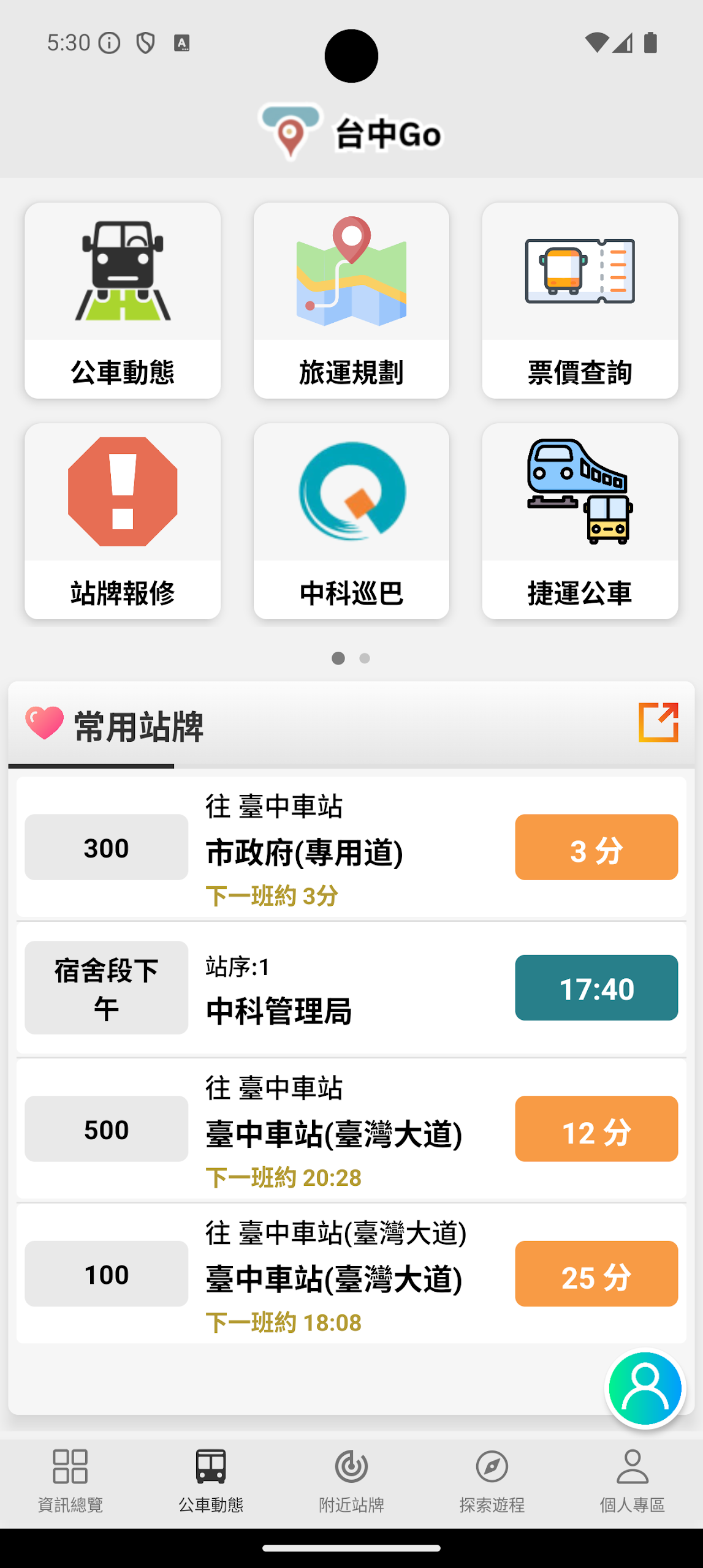The width and height of the screenshot is (703, 1568).
Task: Open the 站牌報修 stop repair tile
Action: [123, 521]
